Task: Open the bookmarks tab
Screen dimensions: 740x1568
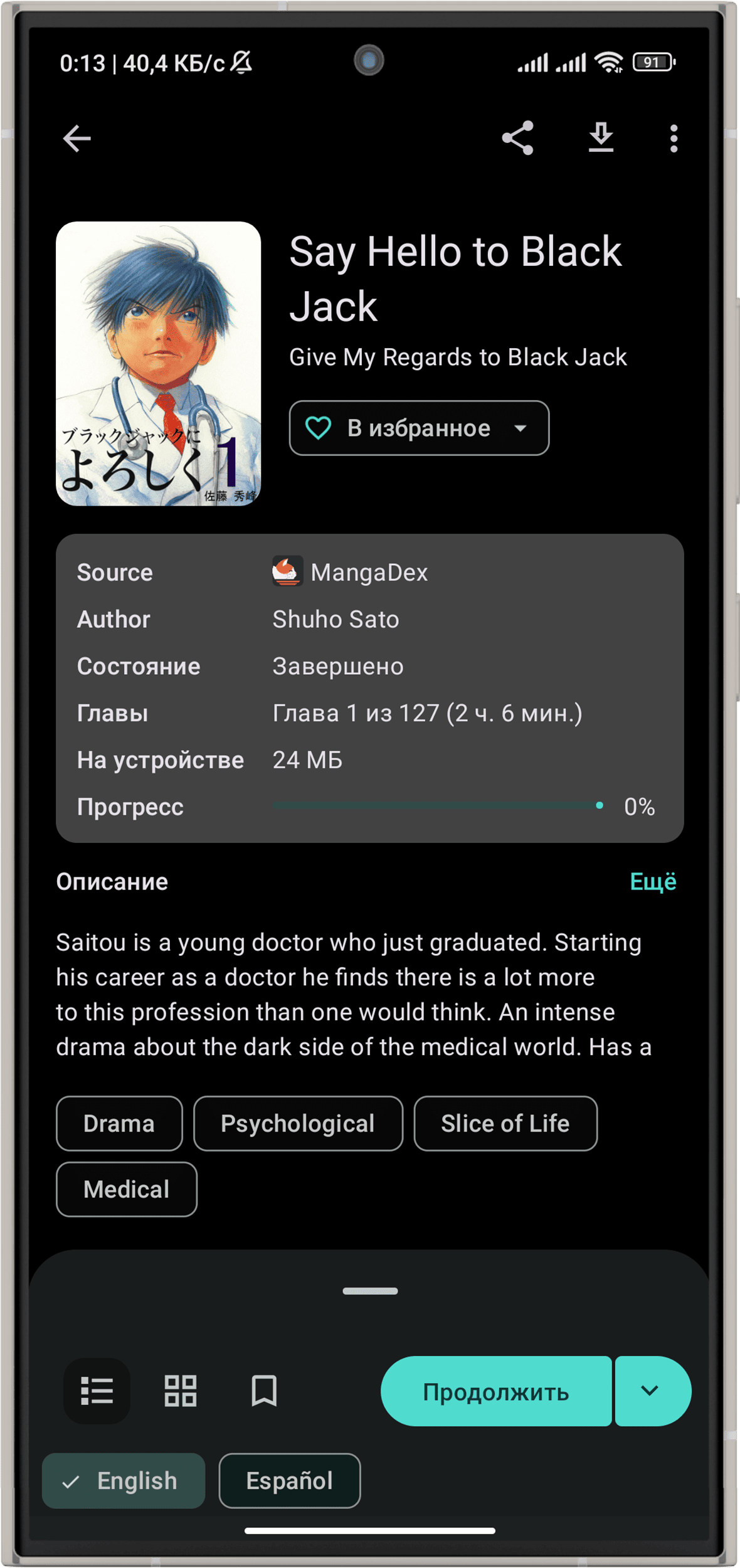Action: pyautogui.click(x=264, y=1391)
